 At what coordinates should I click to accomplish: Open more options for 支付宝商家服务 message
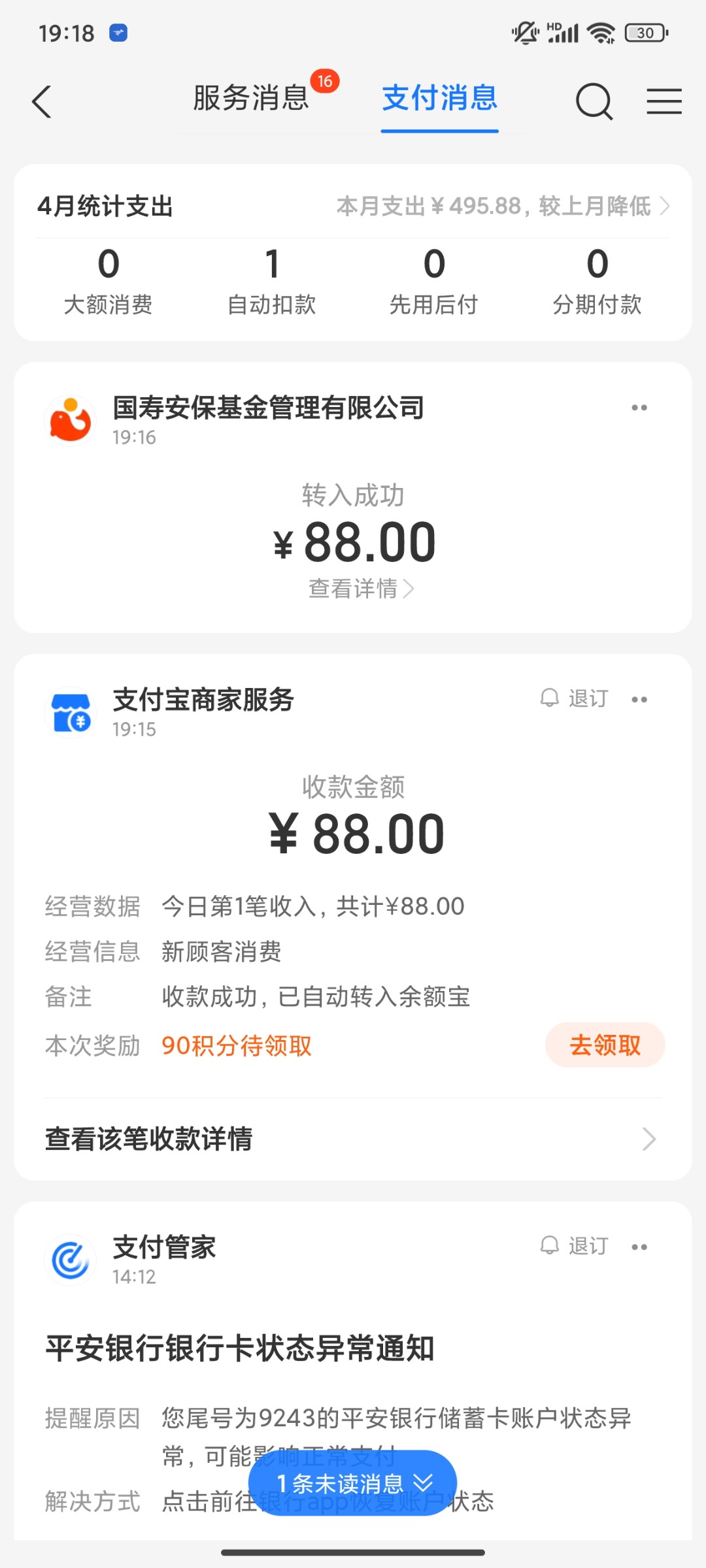(x=639, y=700)
